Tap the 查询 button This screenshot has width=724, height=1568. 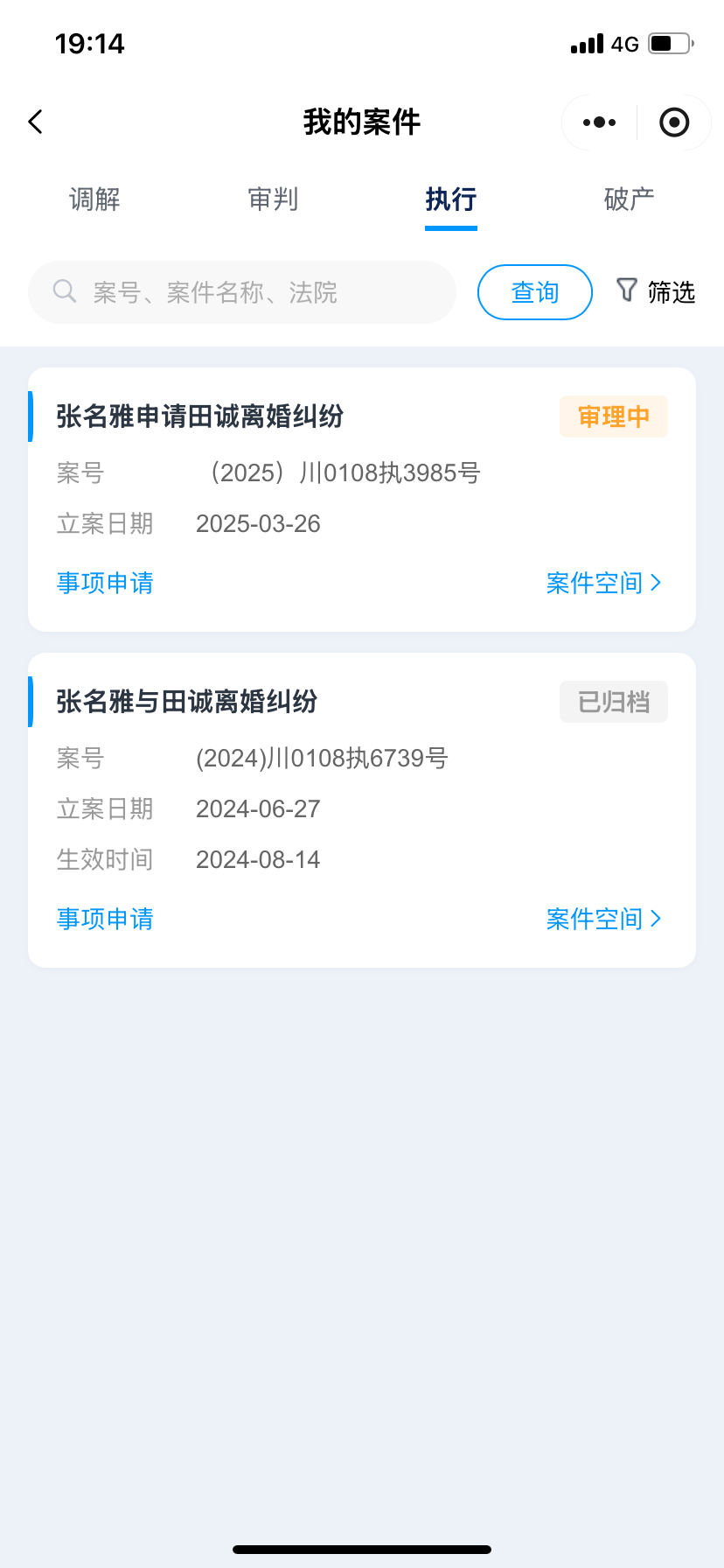pyautogui.click(x=535, y=292)
